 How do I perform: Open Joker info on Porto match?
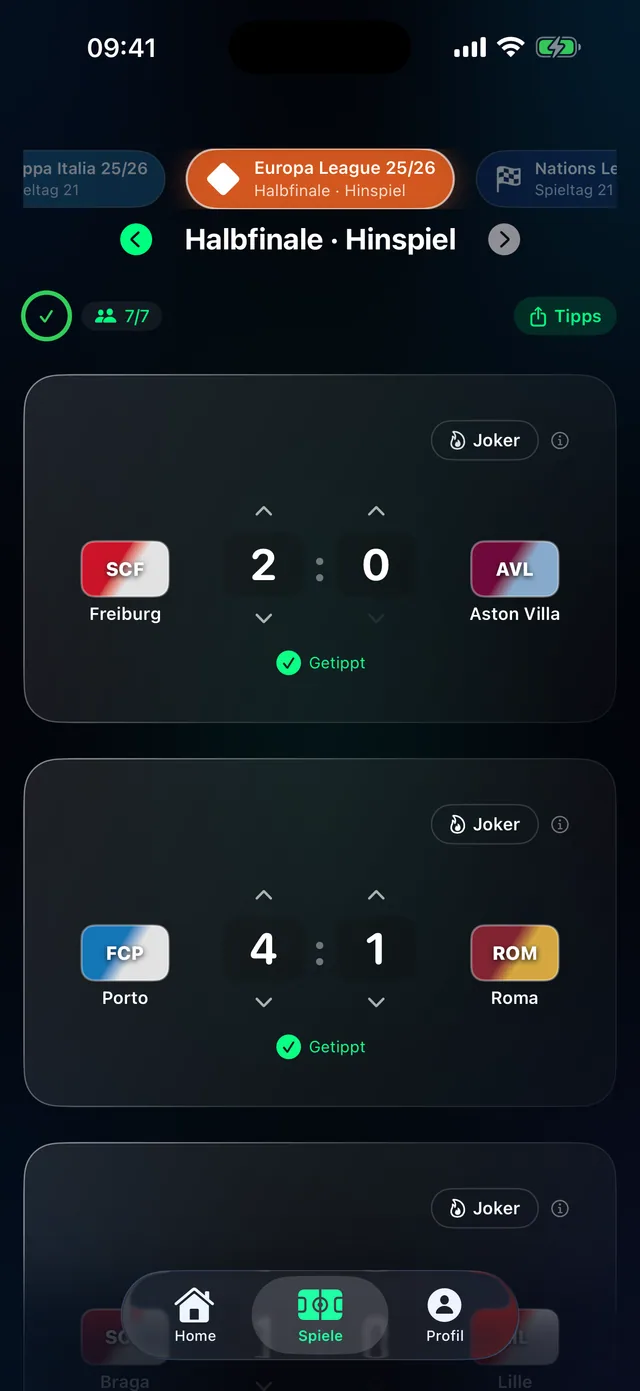click(560, 824)
